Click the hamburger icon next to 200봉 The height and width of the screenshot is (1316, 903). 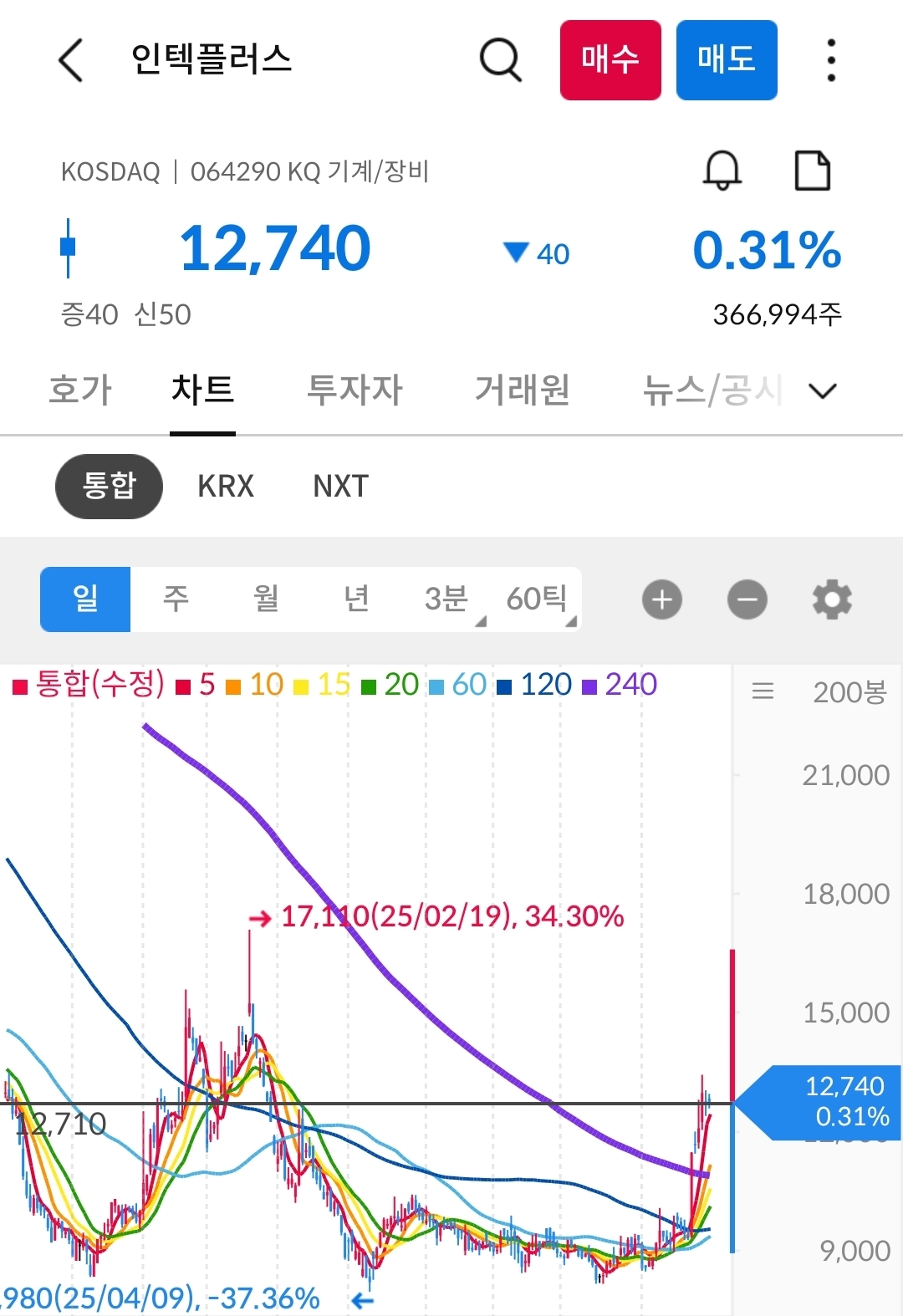pyautogui.click(x=763, y=691)
